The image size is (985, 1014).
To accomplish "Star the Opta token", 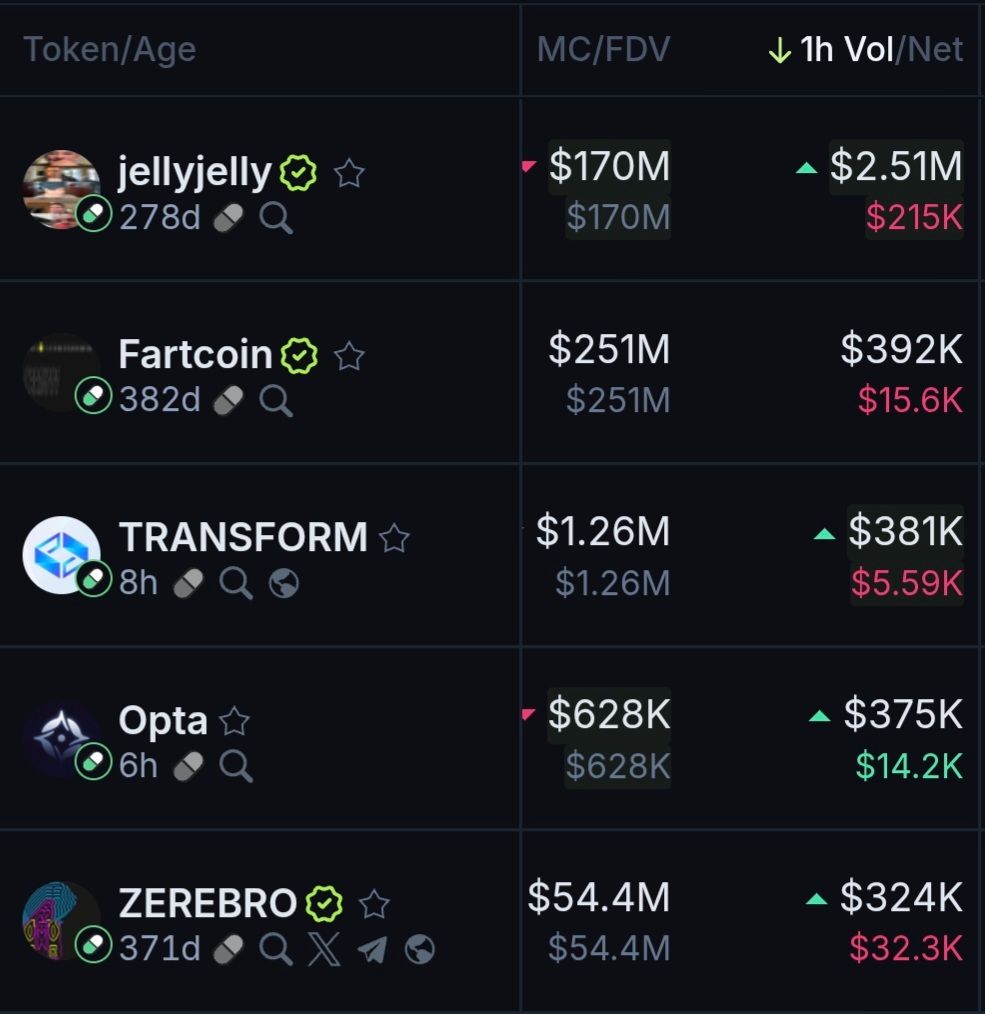I will tap(234, 721).
